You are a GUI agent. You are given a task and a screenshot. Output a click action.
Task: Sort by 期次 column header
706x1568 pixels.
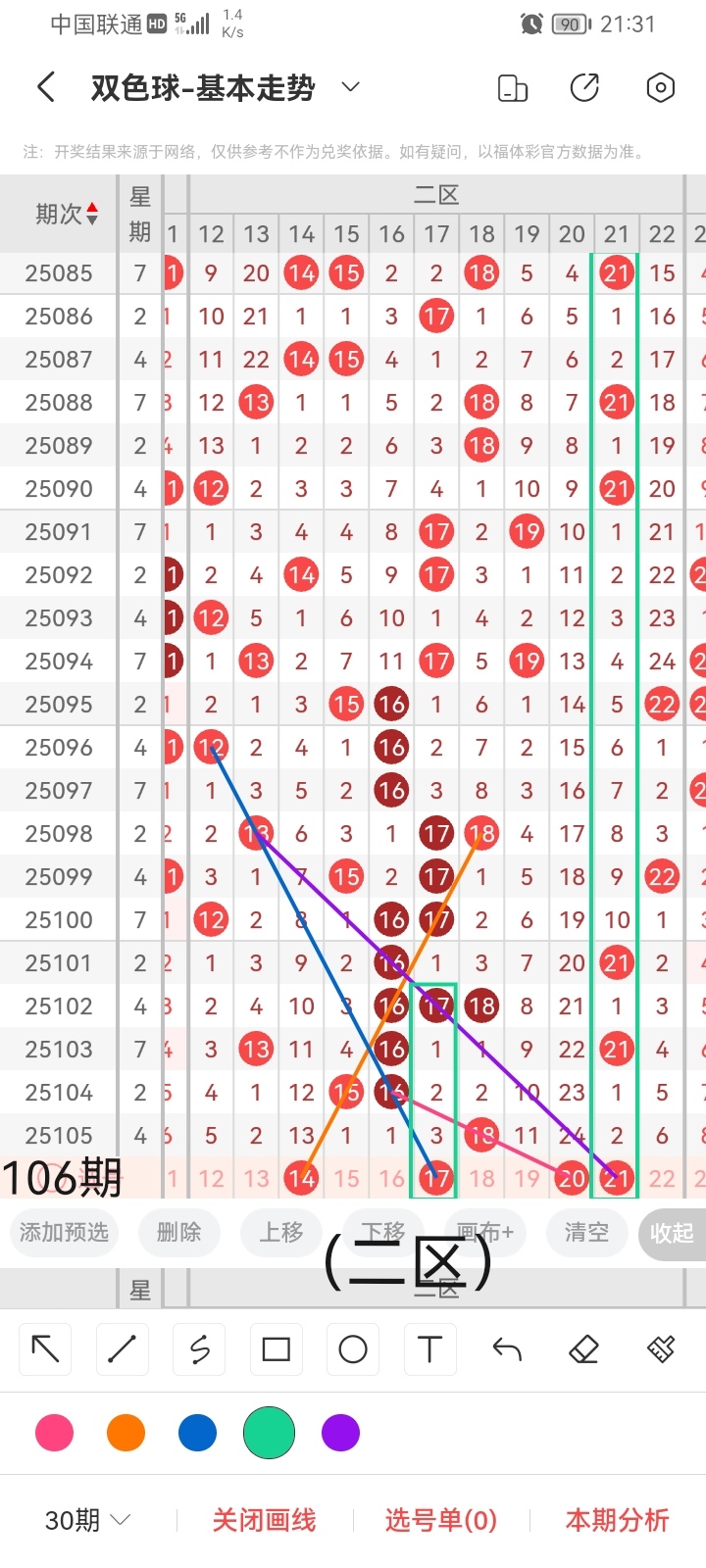(66, 214)
